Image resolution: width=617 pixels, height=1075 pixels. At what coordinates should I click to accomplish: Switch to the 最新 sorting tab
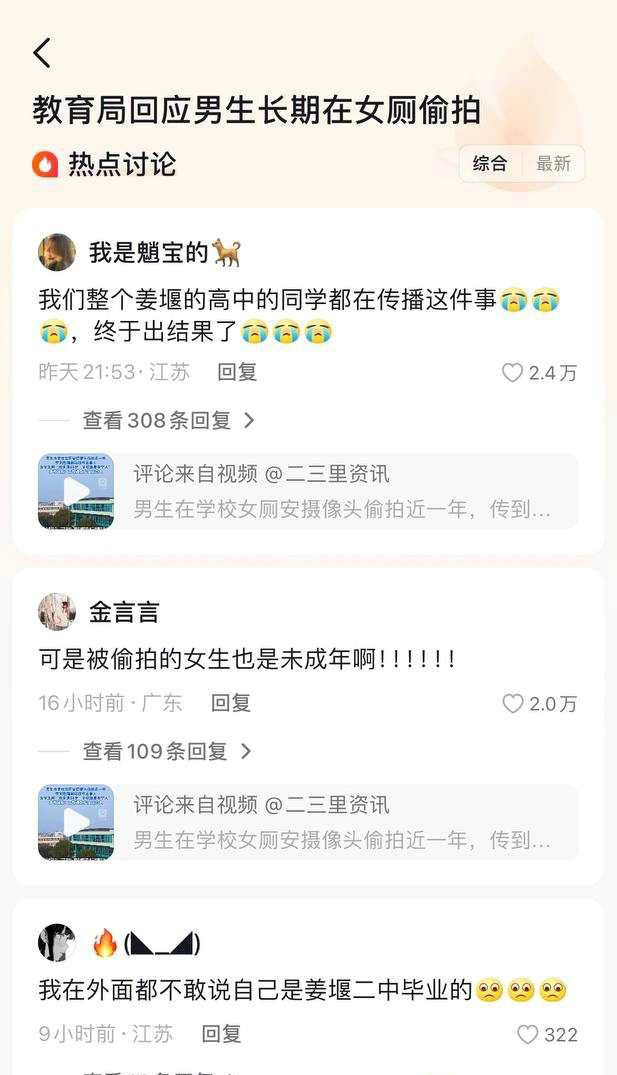coord(553,164)
